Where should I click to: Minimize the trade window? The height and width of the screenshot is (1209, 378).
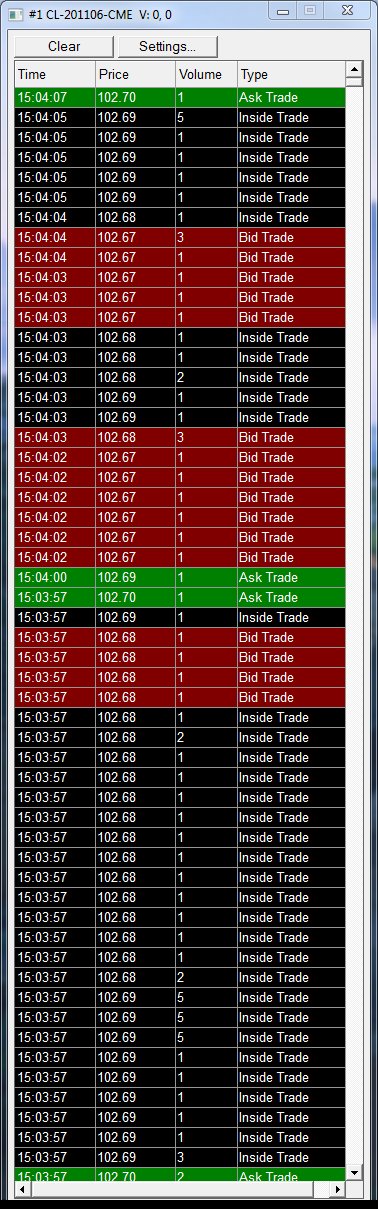point(284,10)
